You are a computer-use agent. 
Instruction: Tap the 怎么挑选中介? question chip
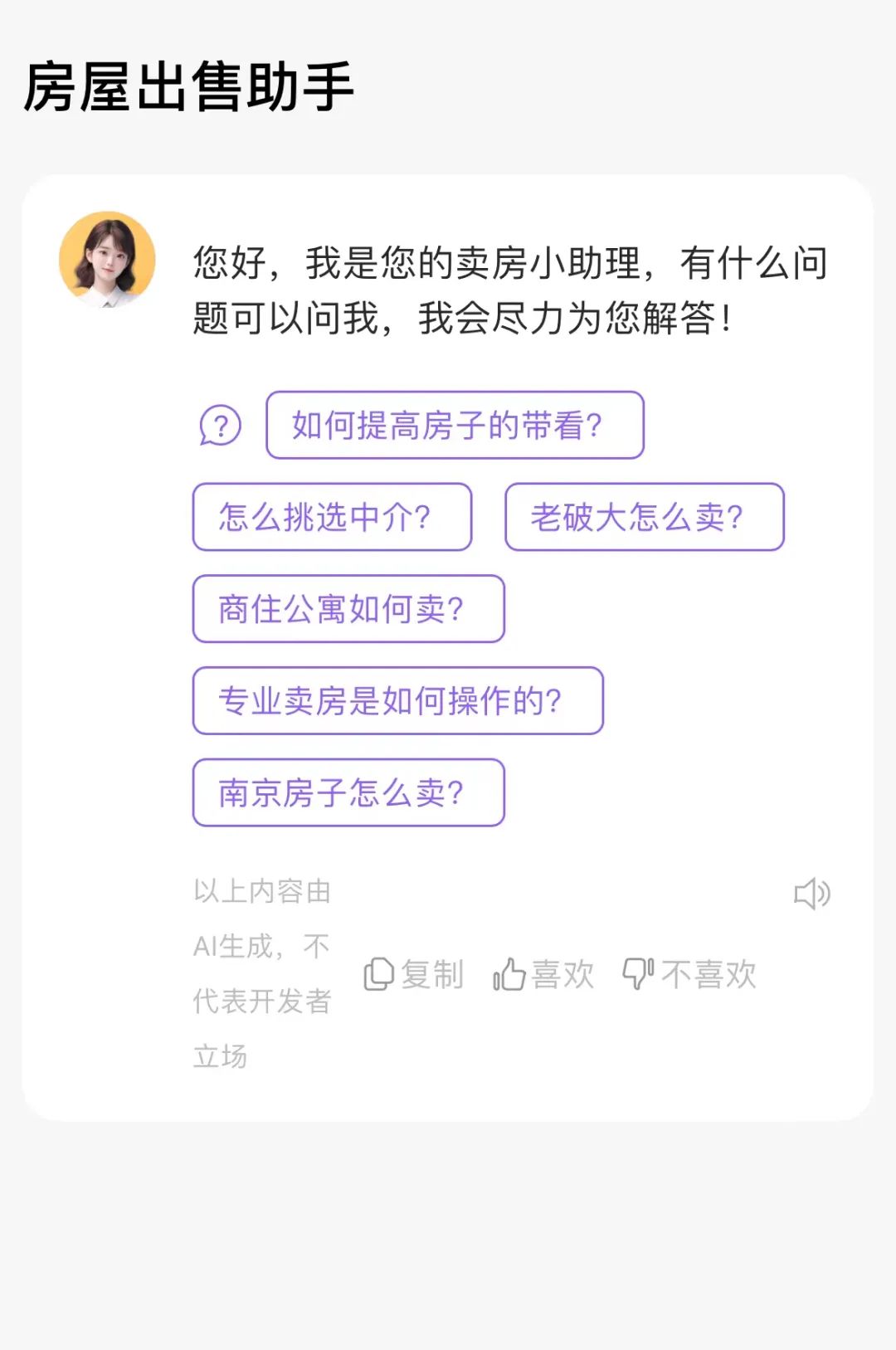(332, 518)
